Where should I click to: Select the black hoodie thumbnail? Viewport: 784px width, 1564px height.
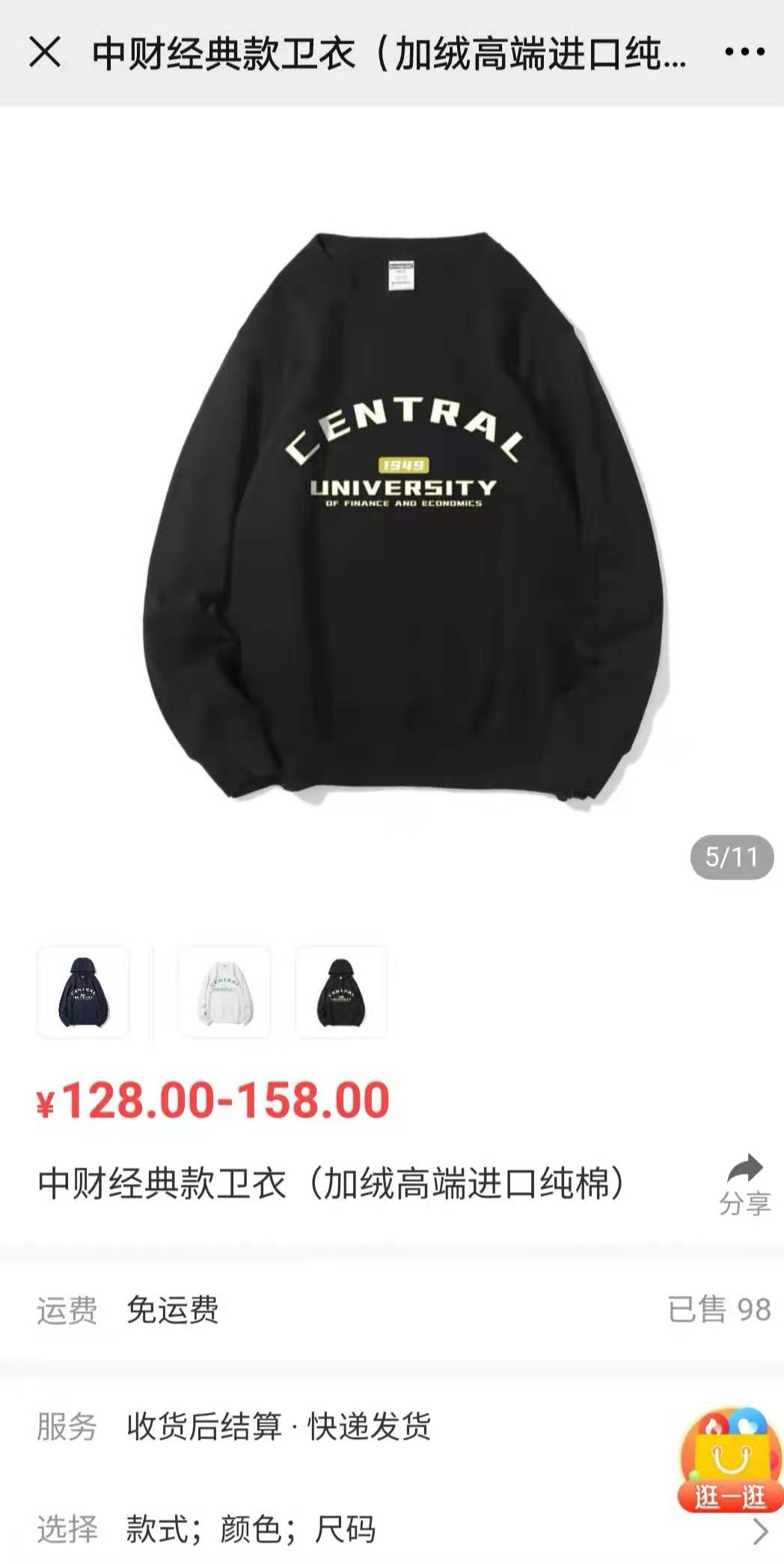[341, 992]
